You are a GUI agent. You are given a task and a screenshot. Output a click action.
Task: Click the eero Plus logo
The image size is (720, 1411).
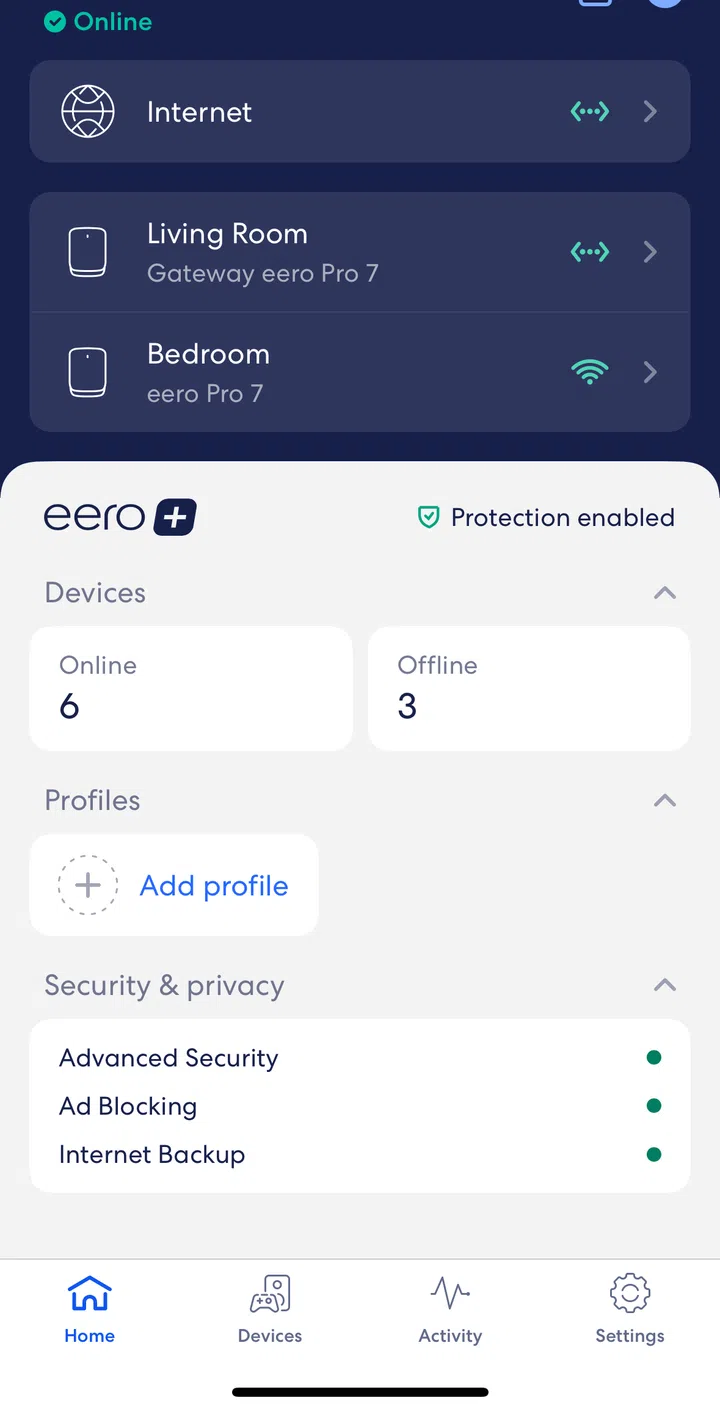[120, 517]
